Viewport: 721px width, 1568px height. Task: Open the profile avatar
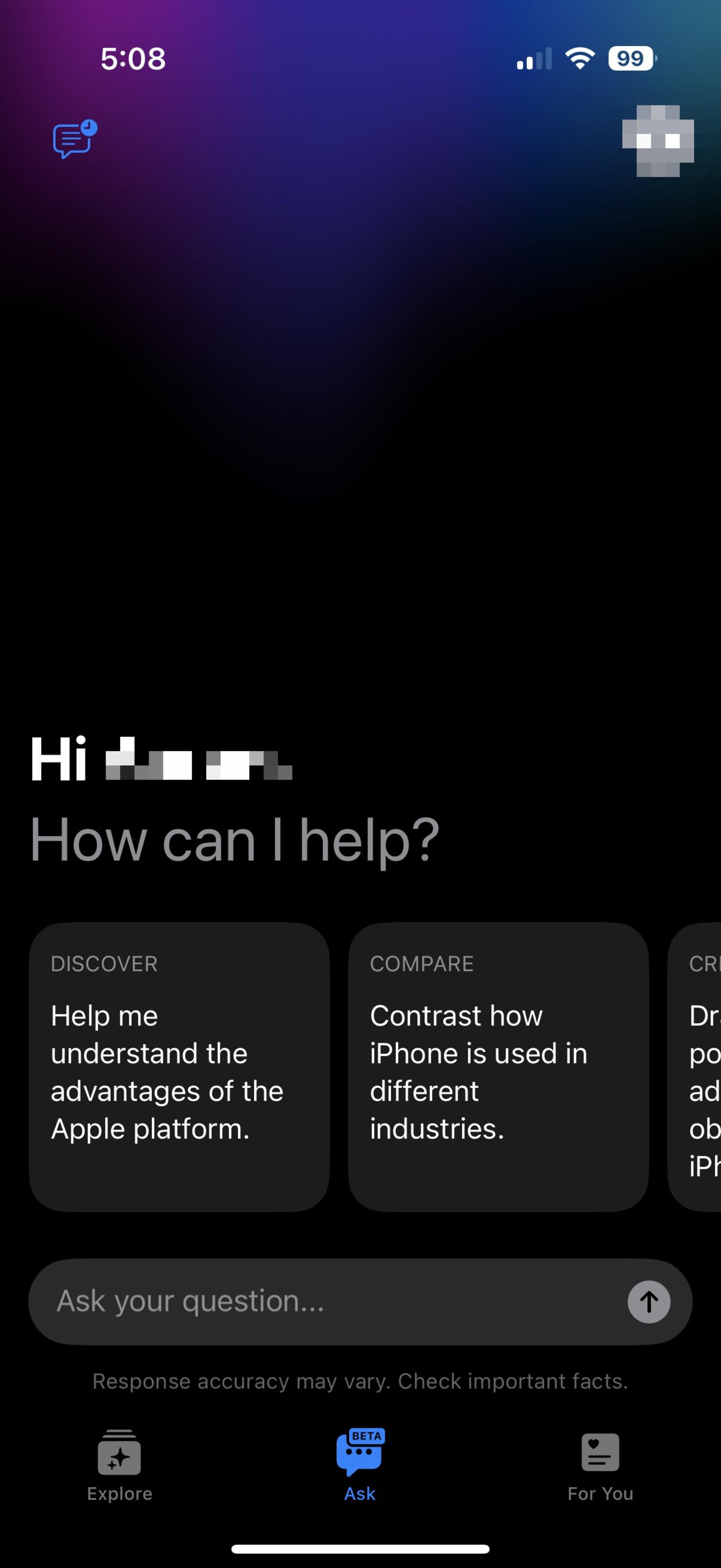click(x=658, y=140)
